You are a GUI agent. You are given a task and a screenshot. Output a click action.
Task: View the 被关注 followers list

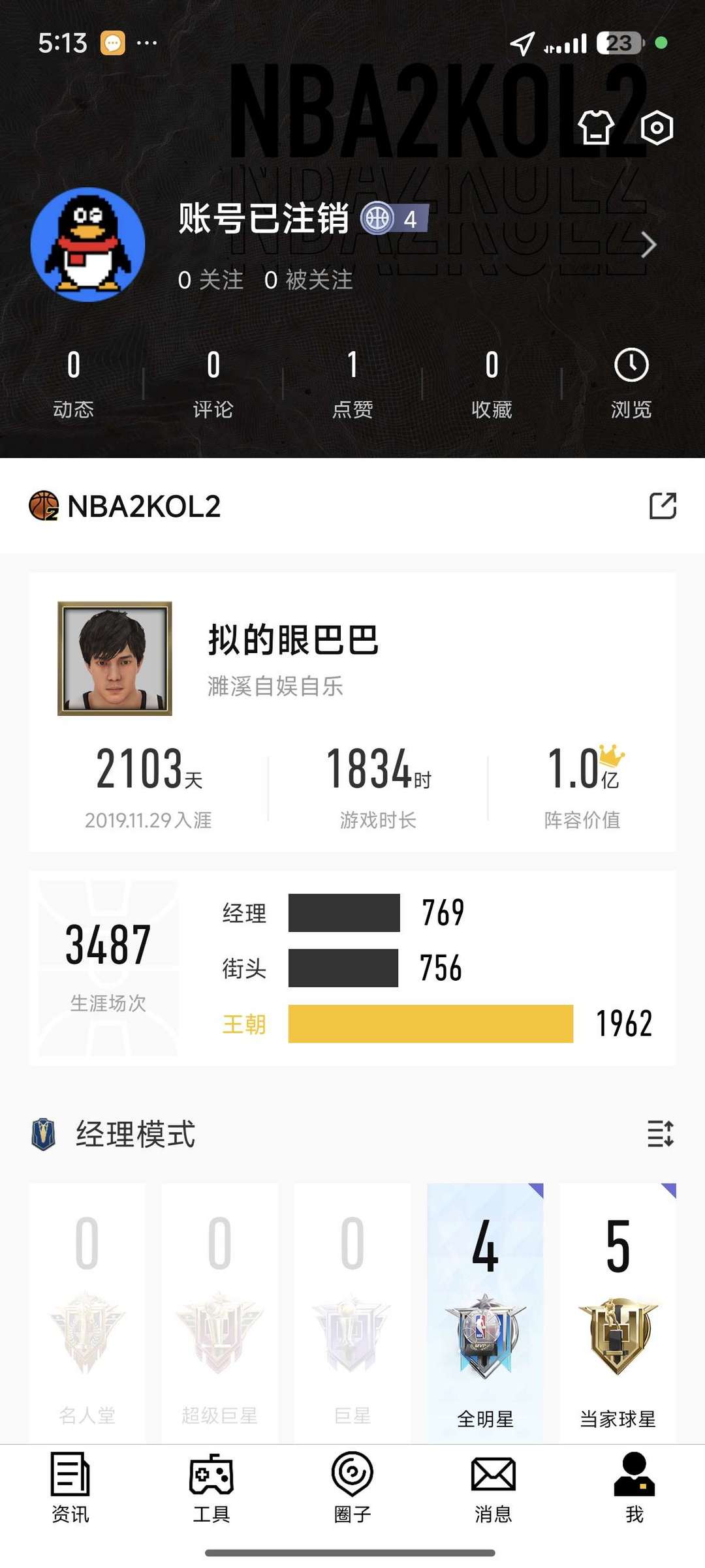click(309, 280)
